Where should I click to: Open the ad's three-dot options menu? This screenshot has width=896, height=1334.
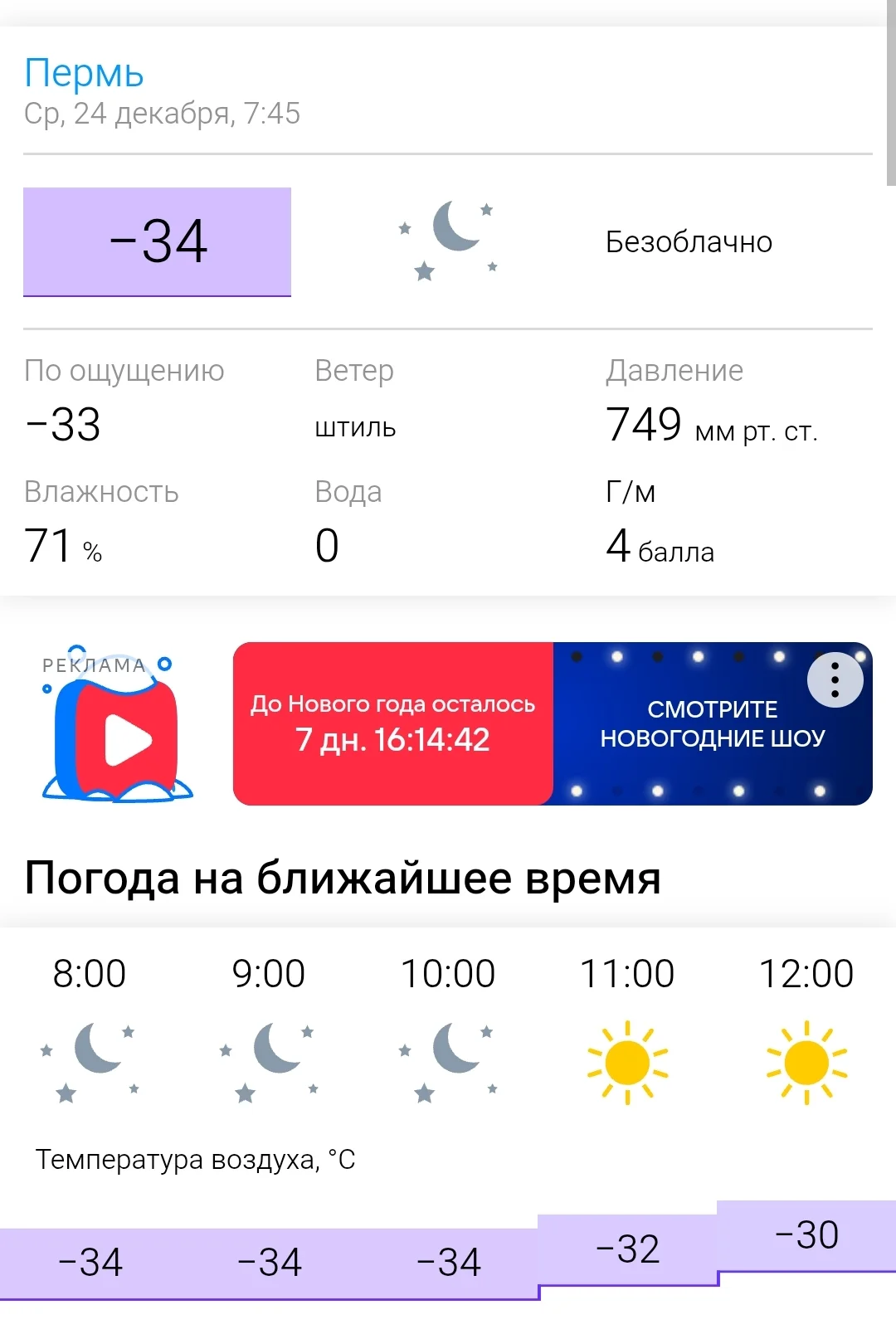836,680
